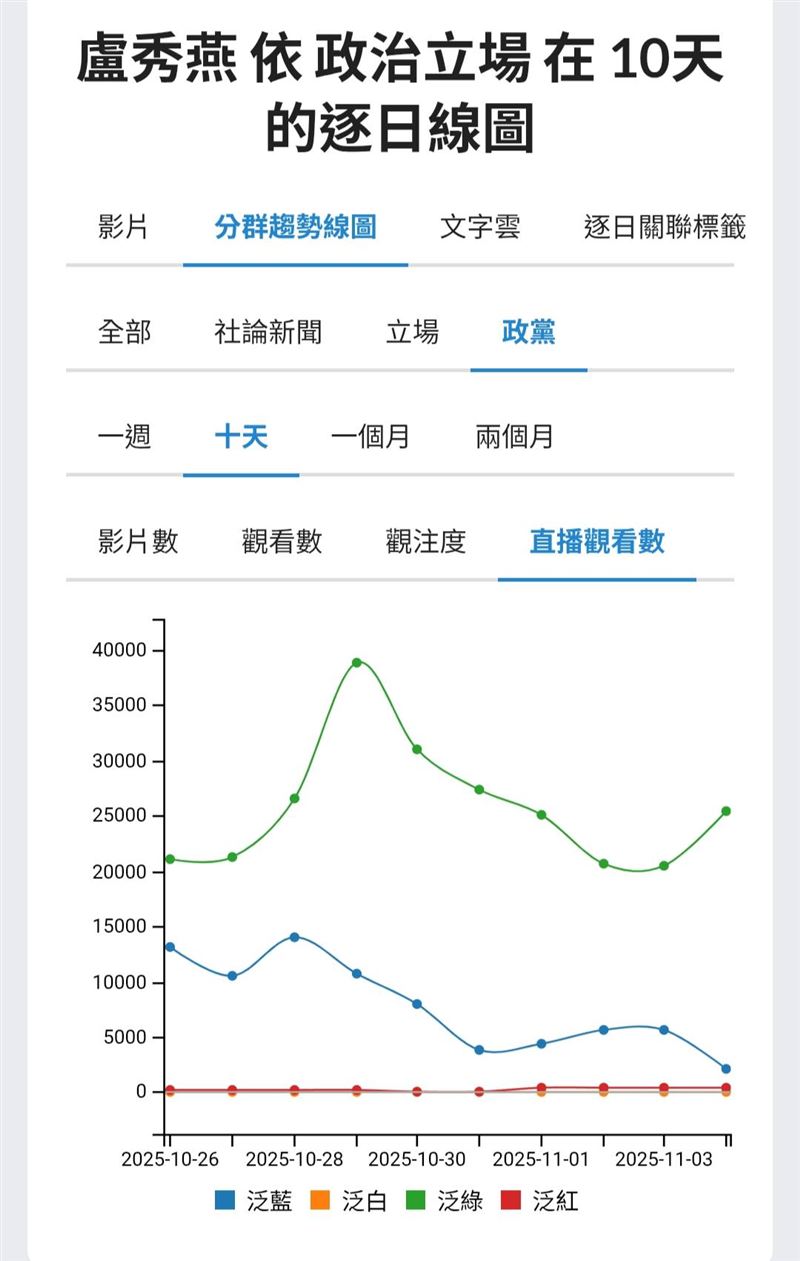Screen dimensions: 800x1261
Task: Select the last blue data point
Action: point(725,1069)
